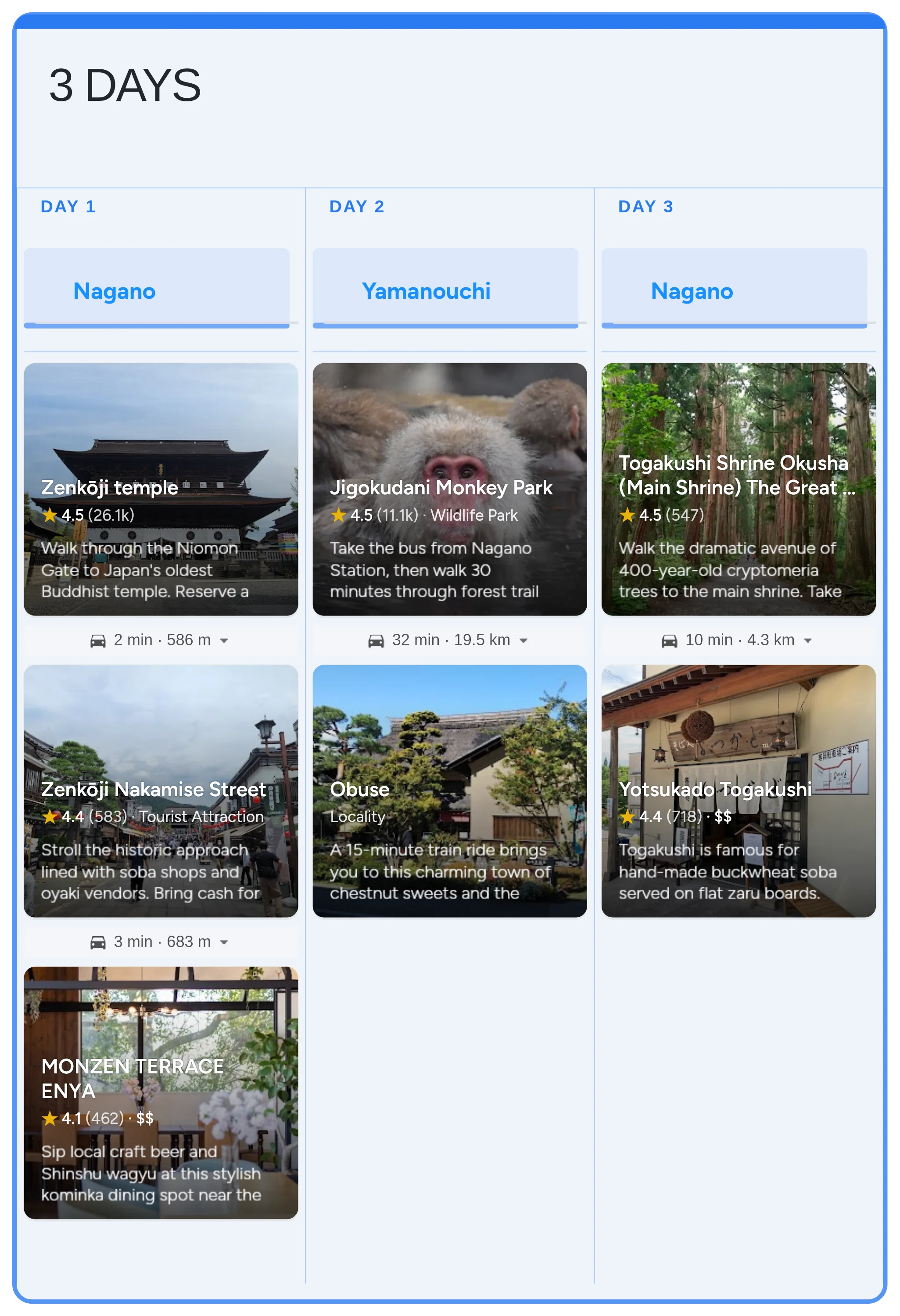Expand the 32 min · 19.5 km travel options
900x1316 pixels.
pos(449,640)
